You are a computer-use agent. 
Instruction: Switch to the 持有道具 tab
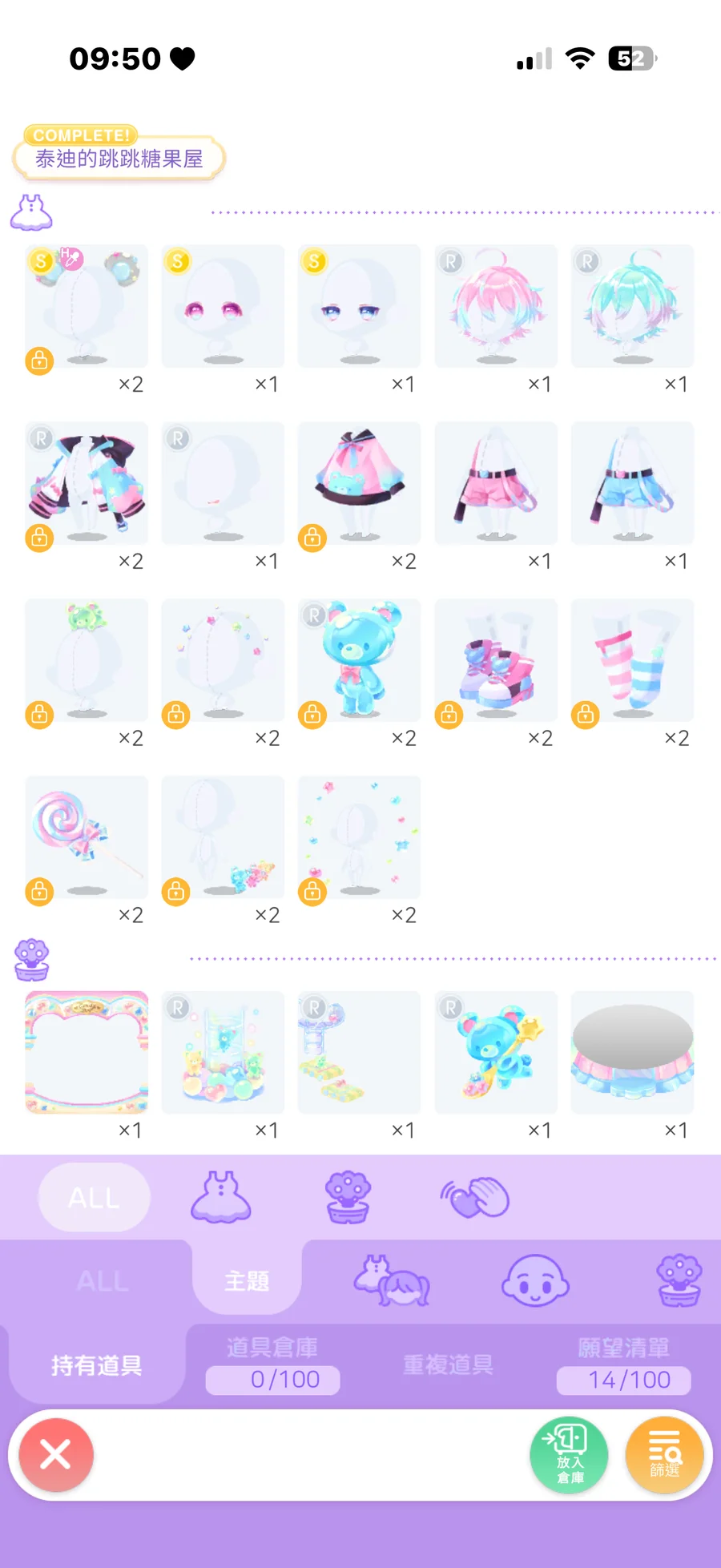(97, 1364)
